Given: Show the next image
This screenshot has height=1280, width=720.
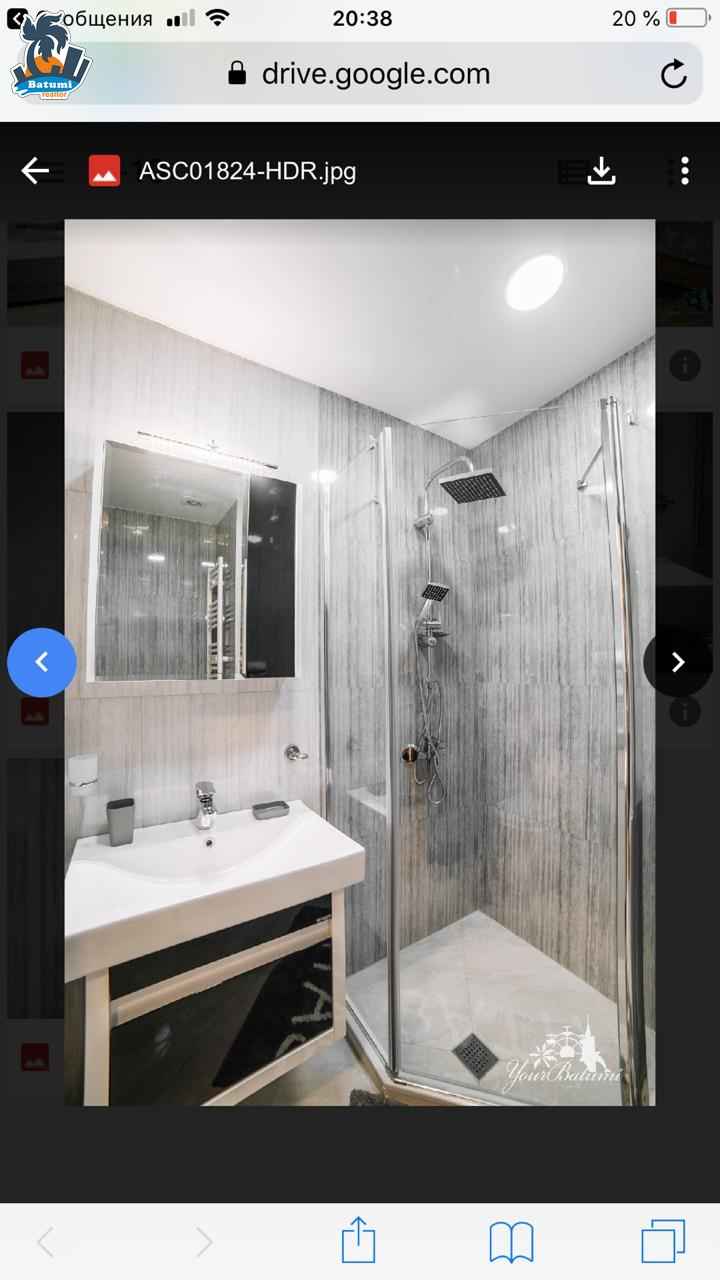Looking at the screenshot, I should click(x=678, y=662).
